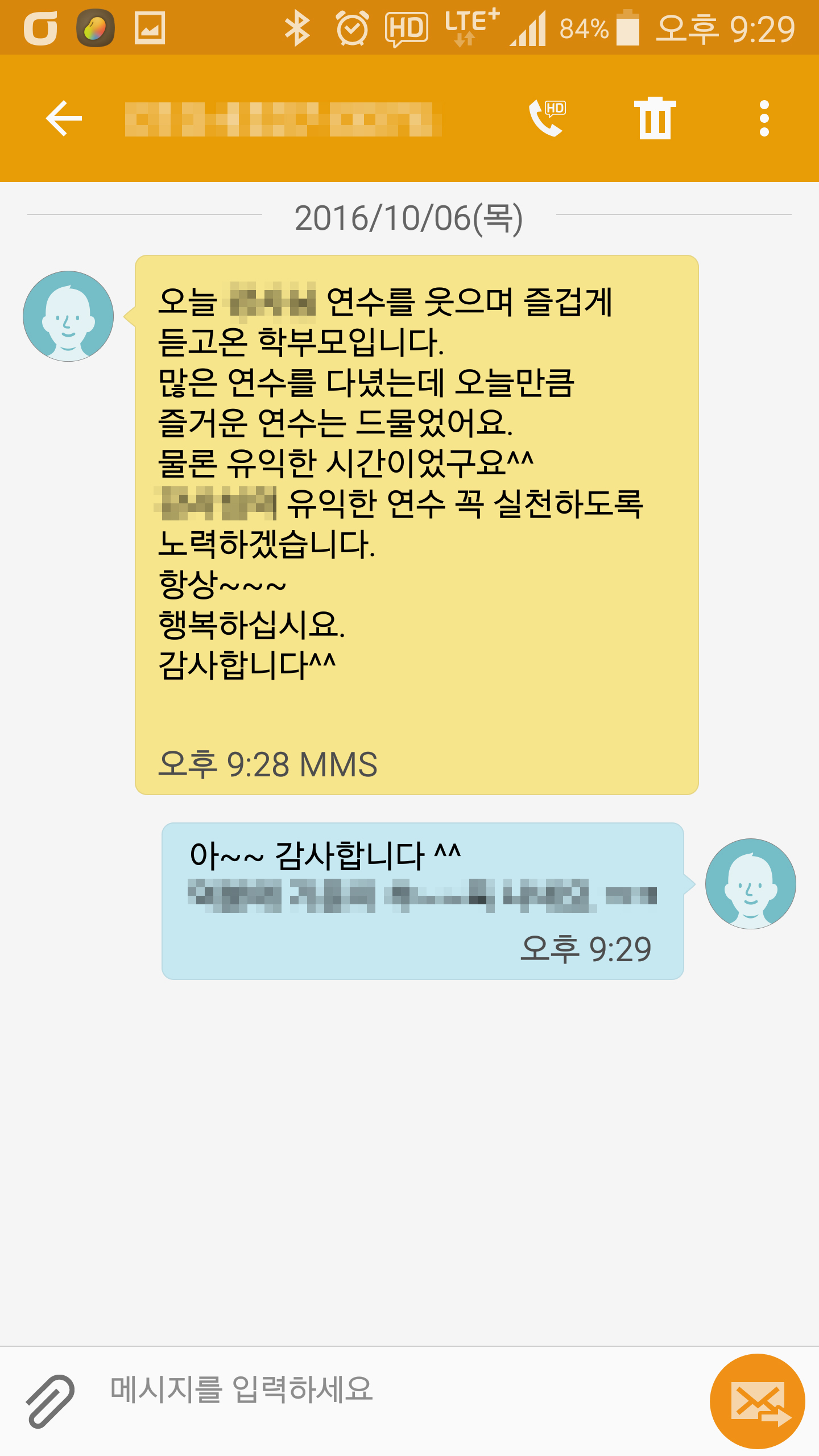Send the message with the orange button
Screen dimensions: 819x1456
(758, 1401)
